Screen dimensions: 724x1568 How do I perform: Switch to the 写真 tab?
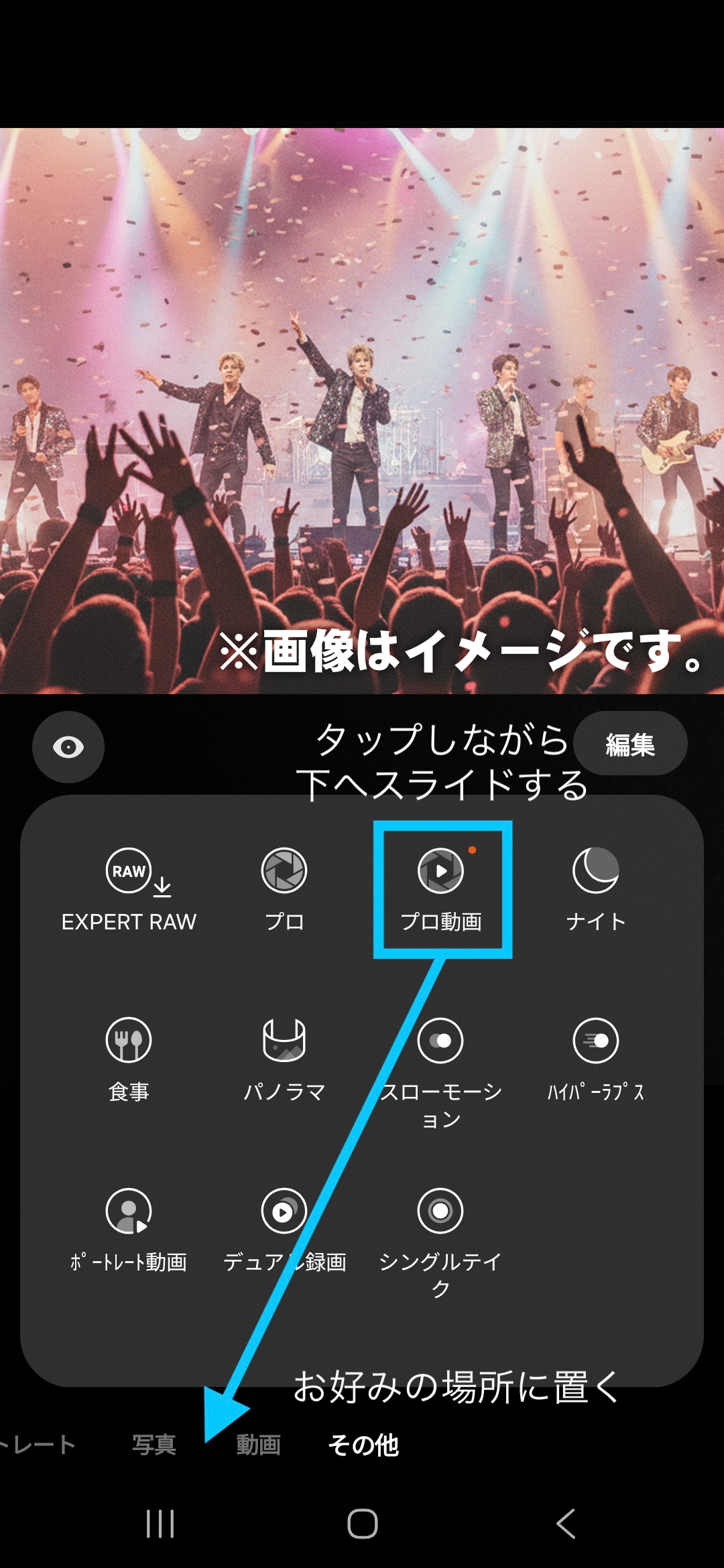click(154, 1445)
